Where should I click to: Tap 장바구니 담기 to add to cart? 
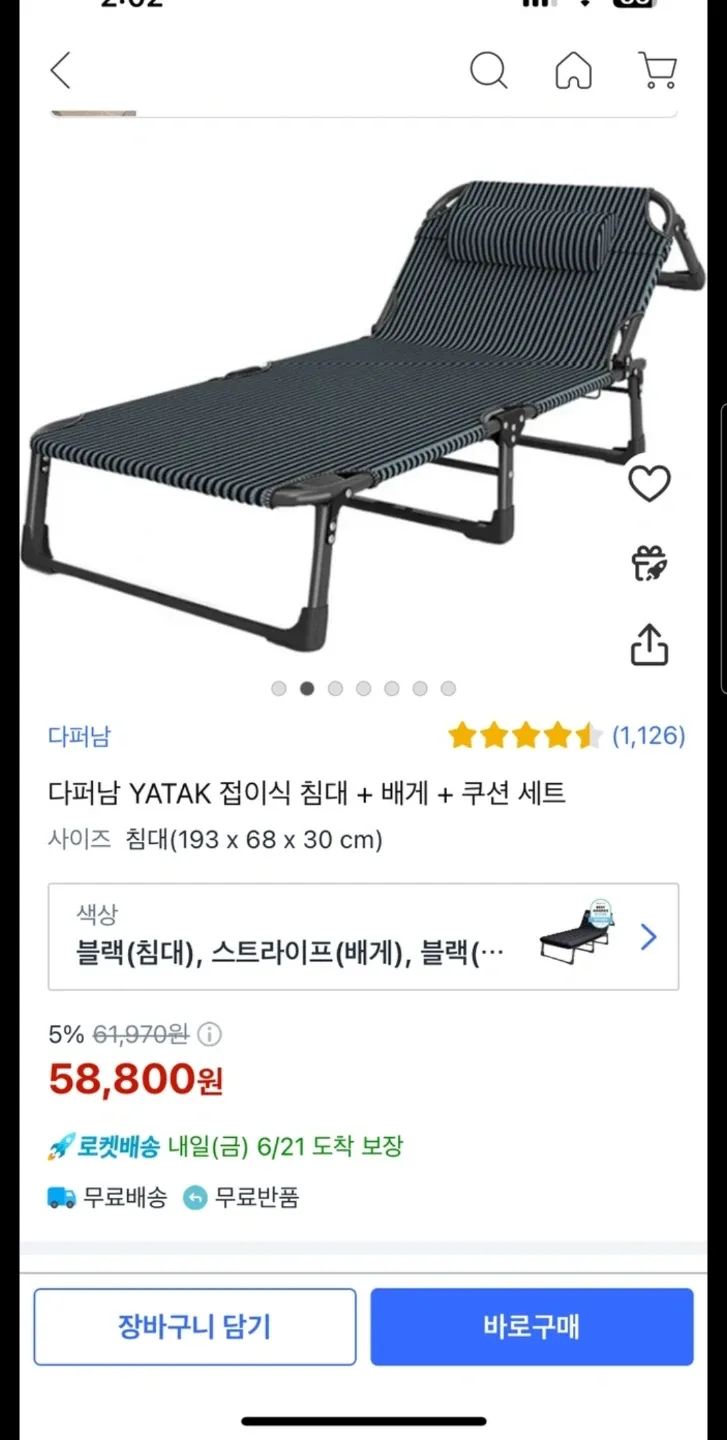[195, 1327]
